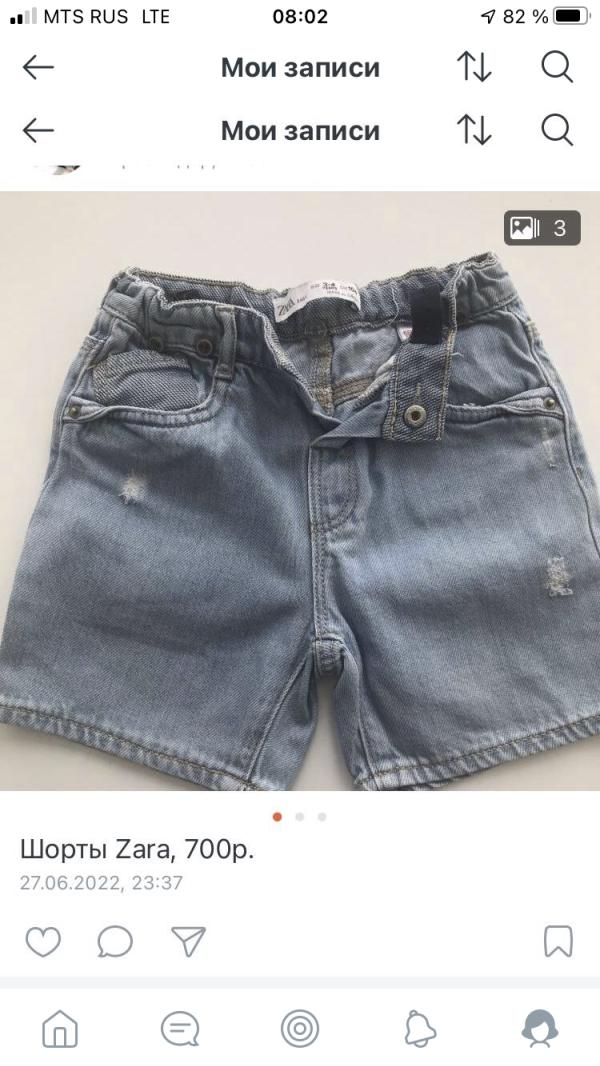This screenshot has height=1066, width=600.
Task: Like the Zara shorts post
Action: 43,941
